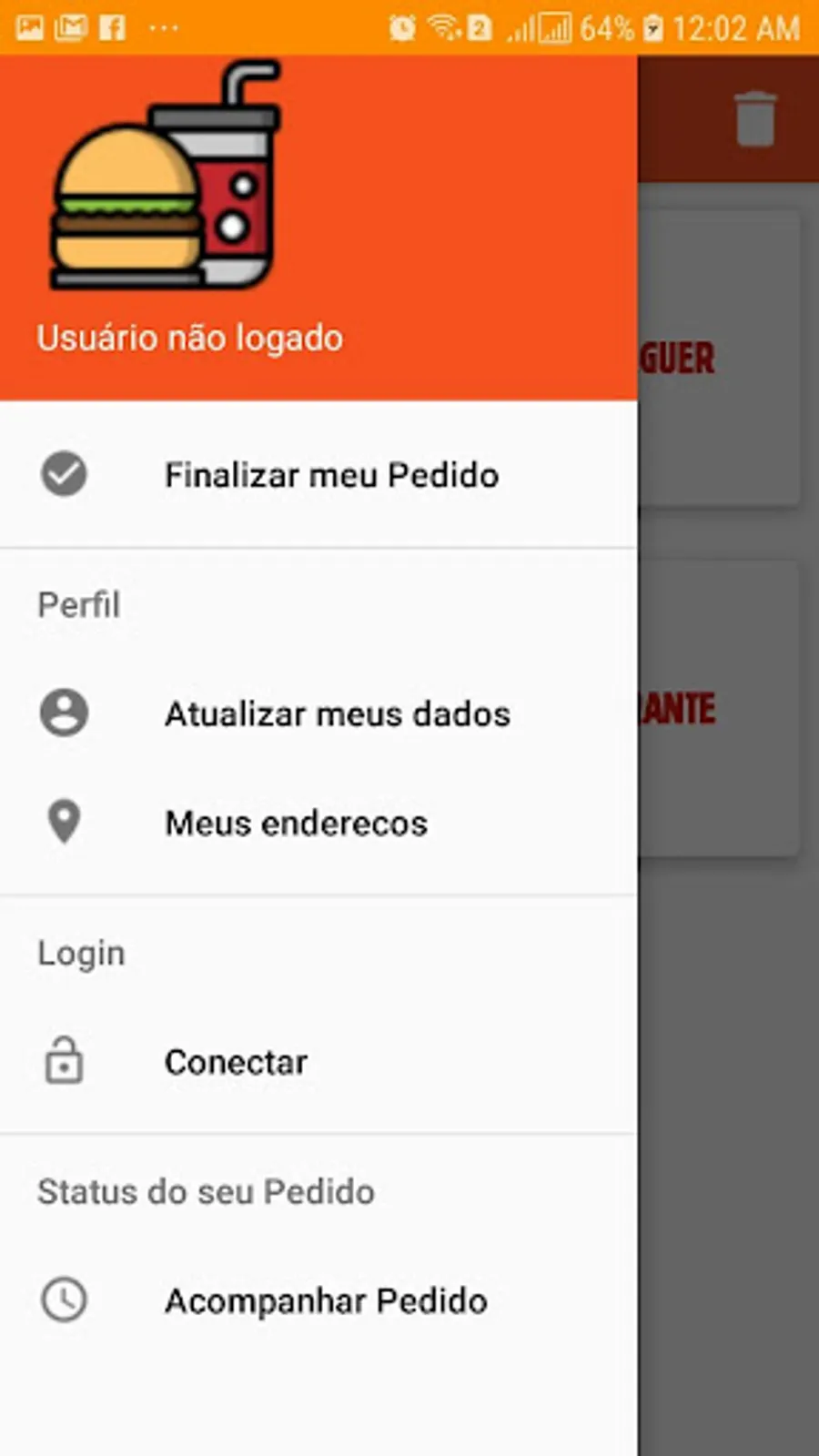Tap the trash can icon
819x1456 pixels.
755,119
